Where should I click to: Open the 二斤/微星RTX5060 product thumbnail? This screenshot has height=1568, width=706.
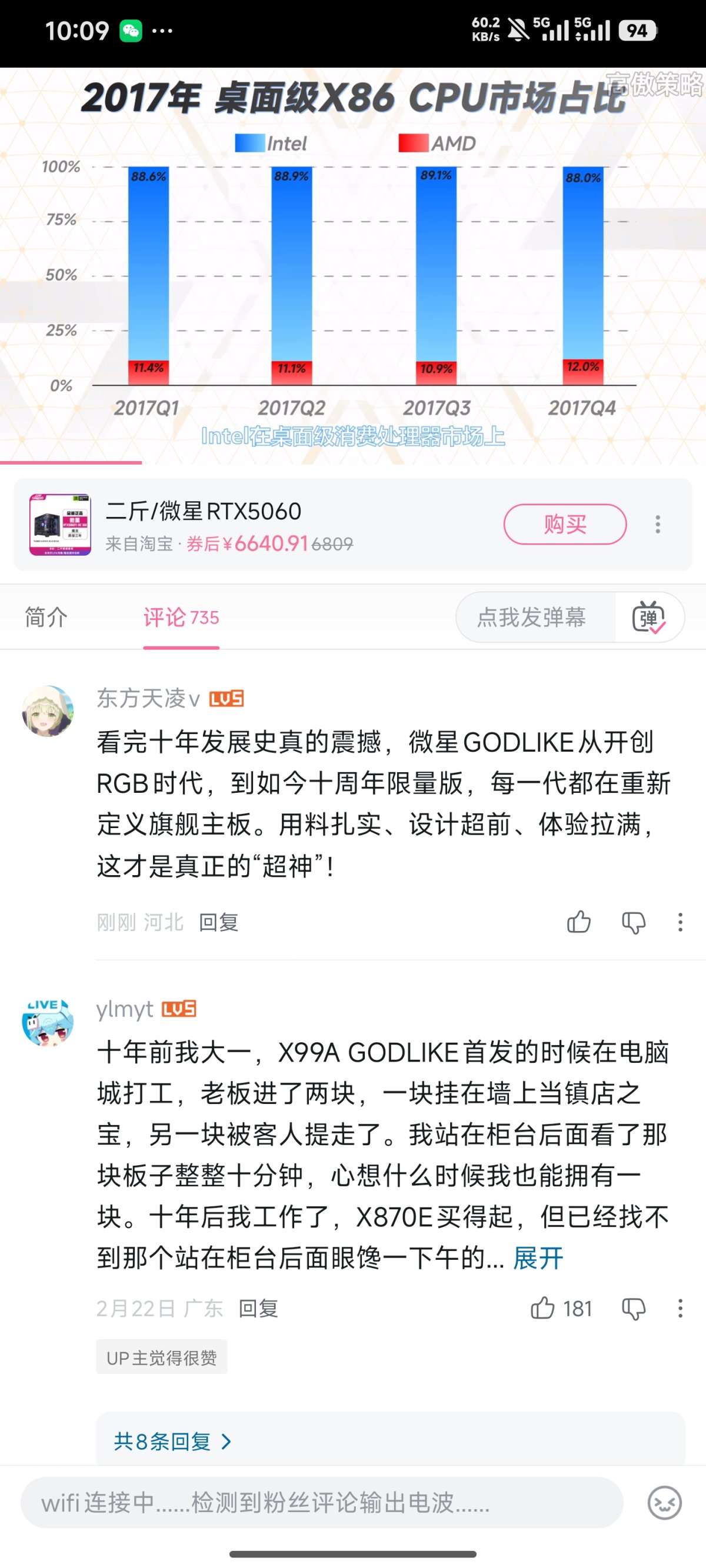[x=61, y=524]
